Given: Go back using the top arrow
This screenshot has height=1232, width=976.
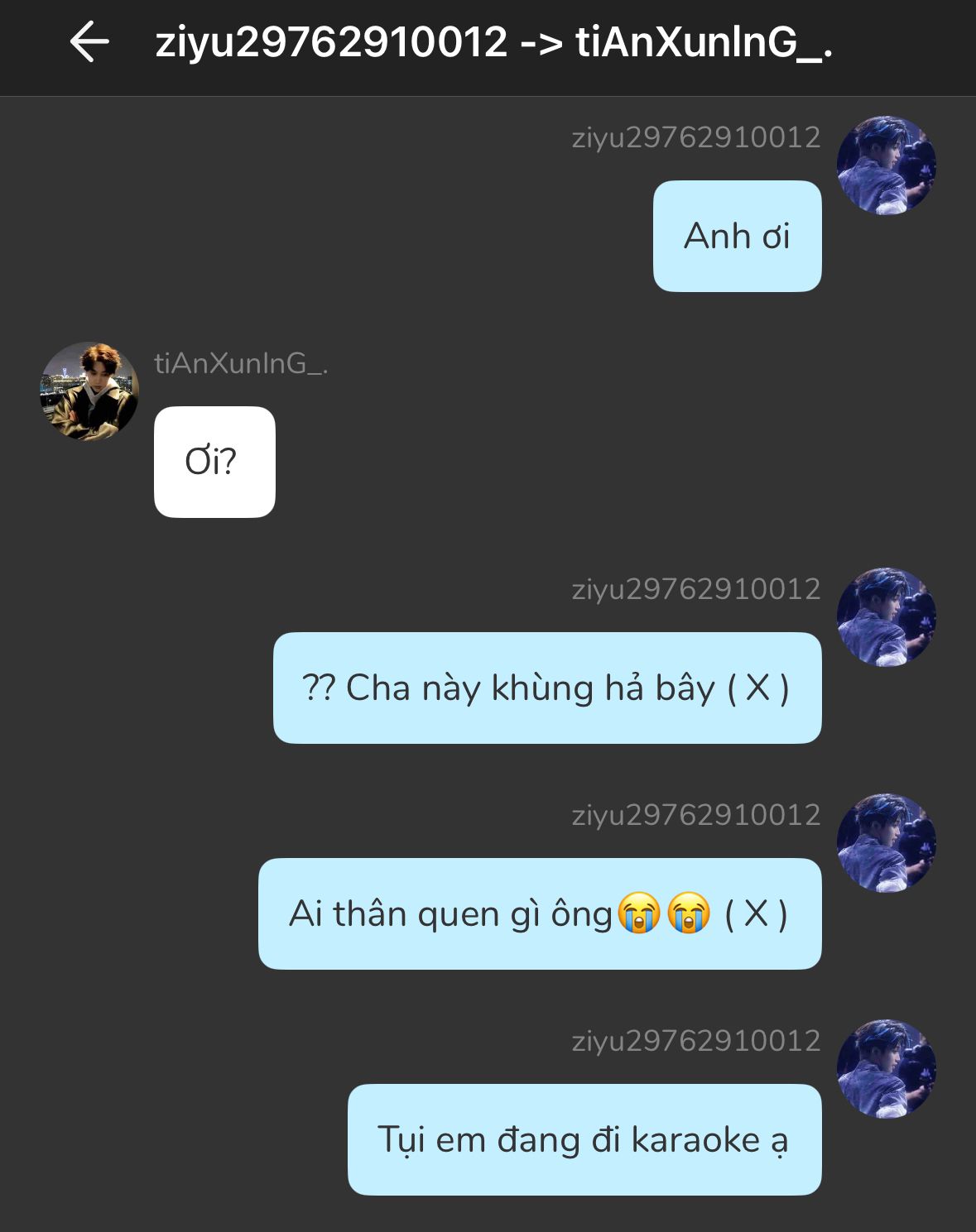Looking at the screenshot, I should [x=89, y=42].
